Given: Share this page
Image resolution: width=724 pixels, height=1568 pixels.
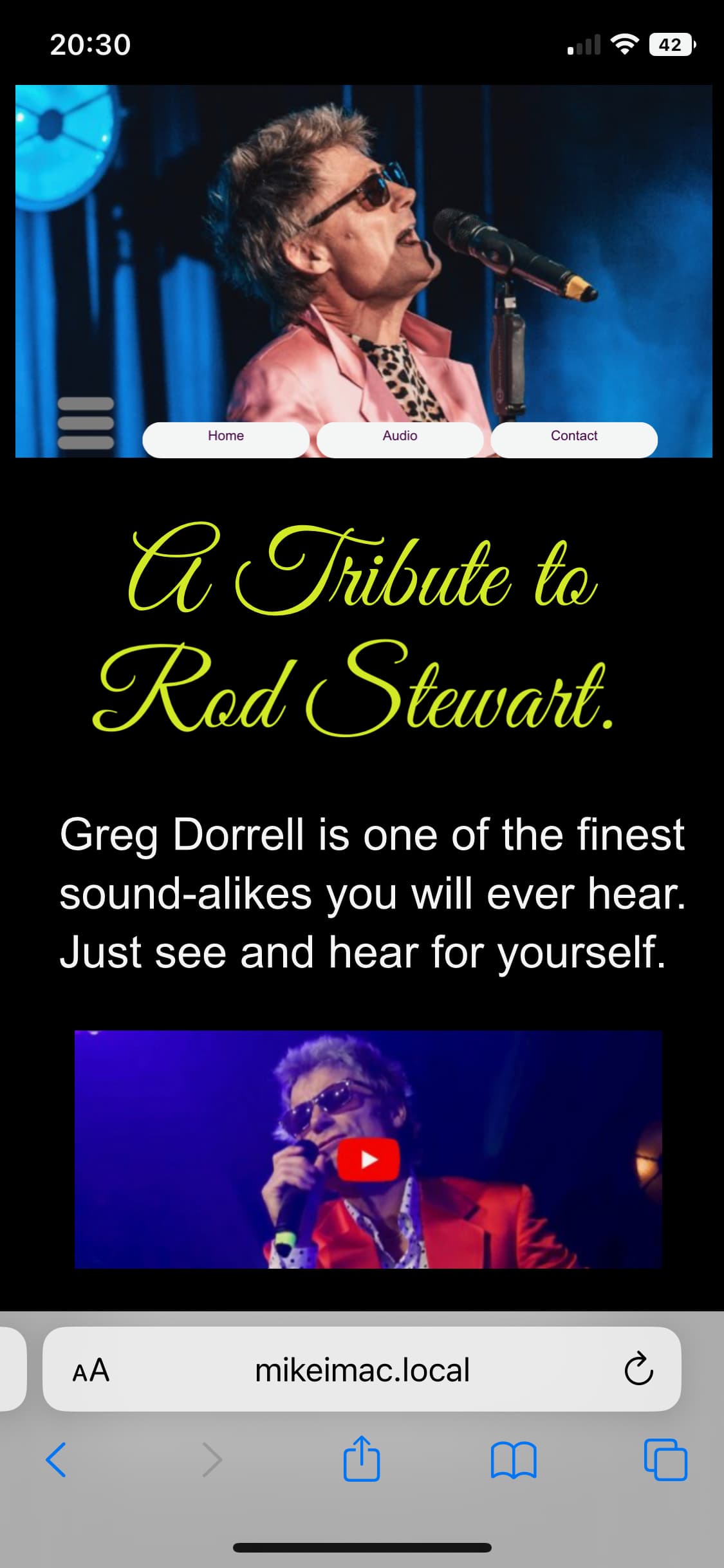Looking at the screenshot, I should [x=362, y=1458].
